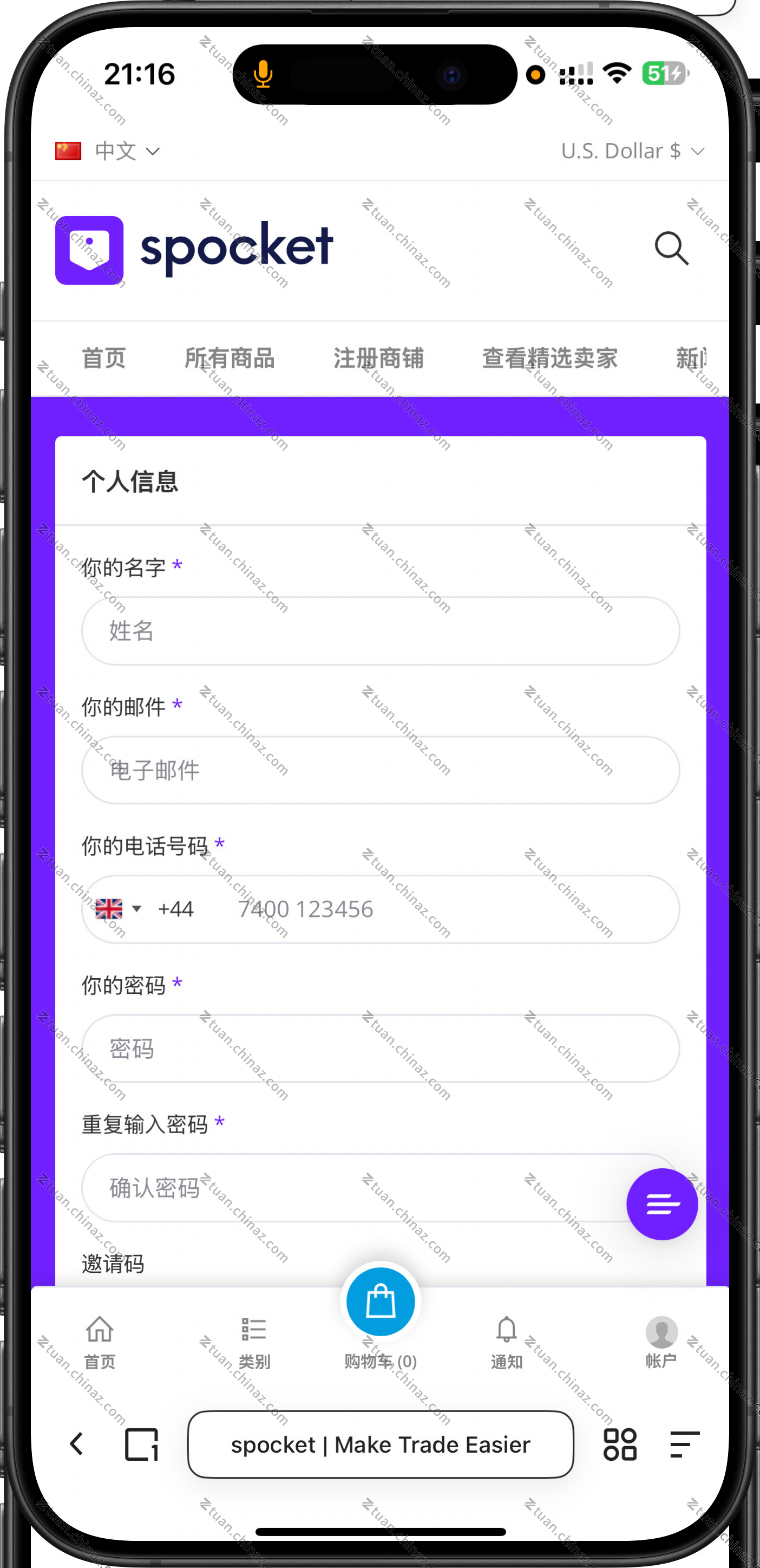Open the +44 country code picker

[145, 909]
